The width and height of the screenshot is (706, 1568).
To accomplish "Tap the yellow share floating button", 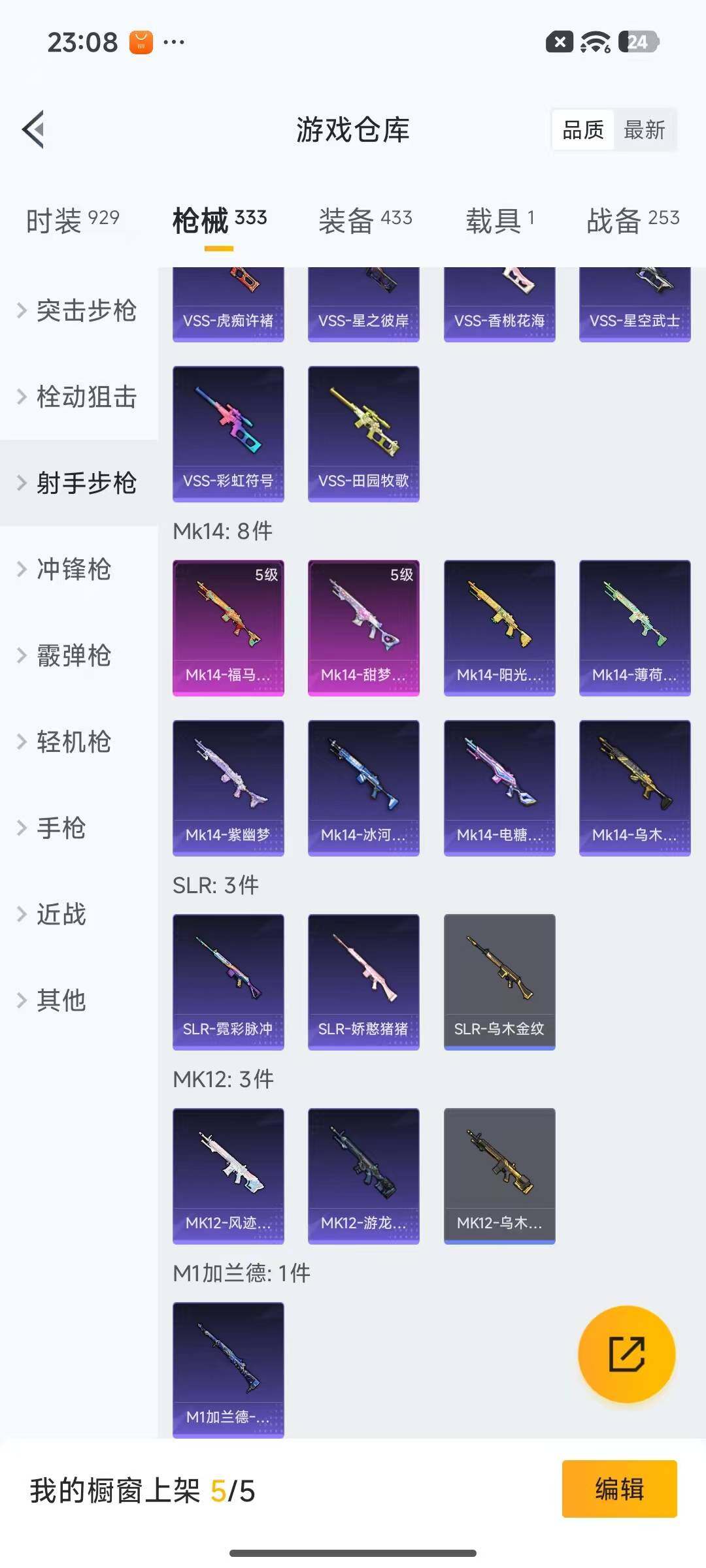I will coord(626,1354).
